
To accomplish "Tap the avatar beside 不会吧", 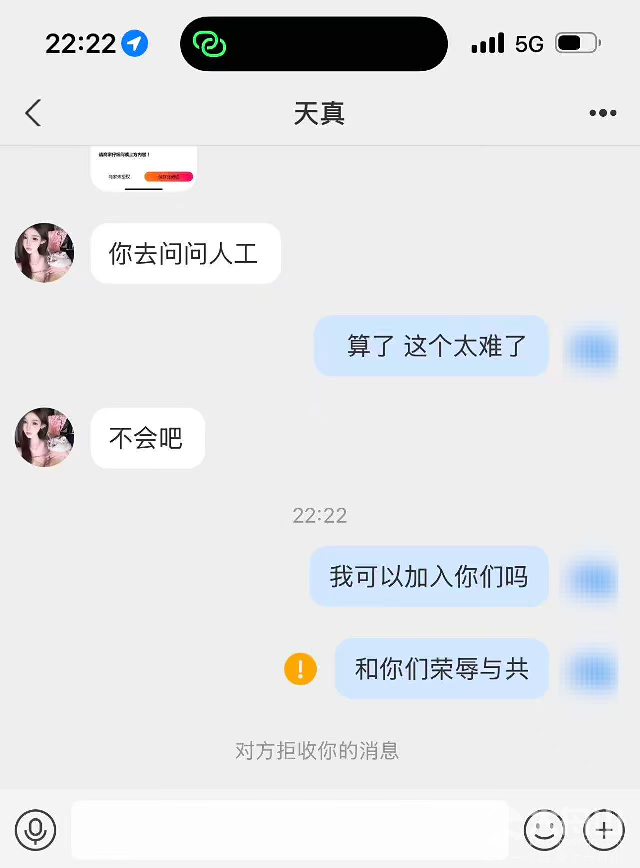I will pos(45,437).
